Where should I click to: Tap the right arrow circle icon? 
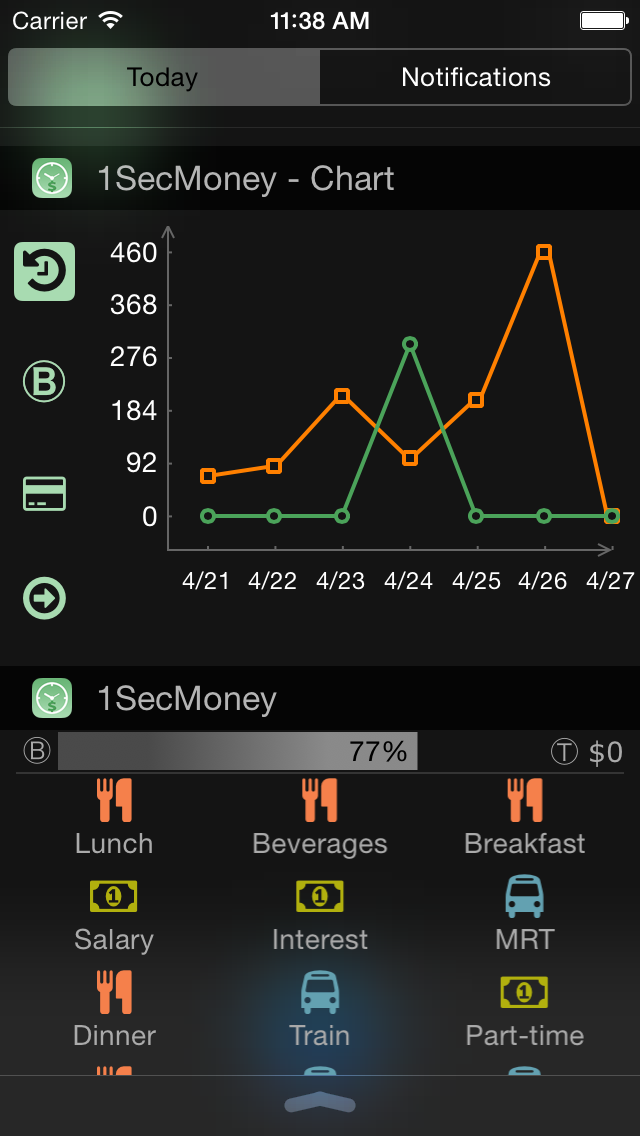(x=44, y=599)
